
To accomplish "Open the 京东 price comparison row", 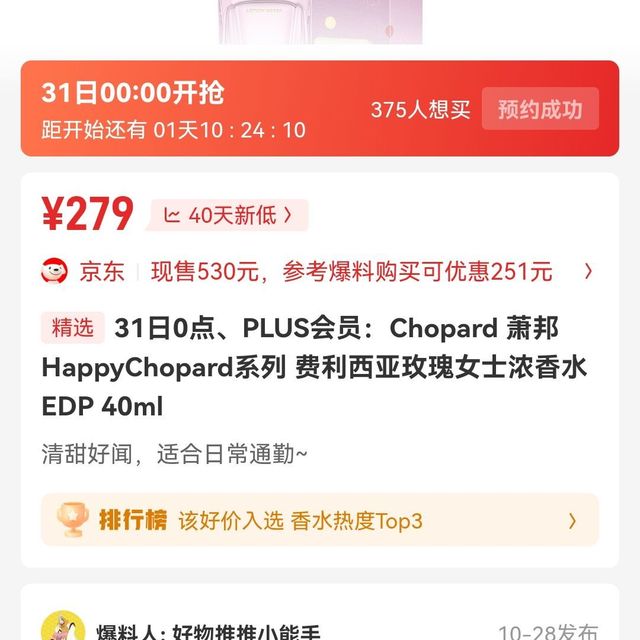I will click(x=319, y=271).
